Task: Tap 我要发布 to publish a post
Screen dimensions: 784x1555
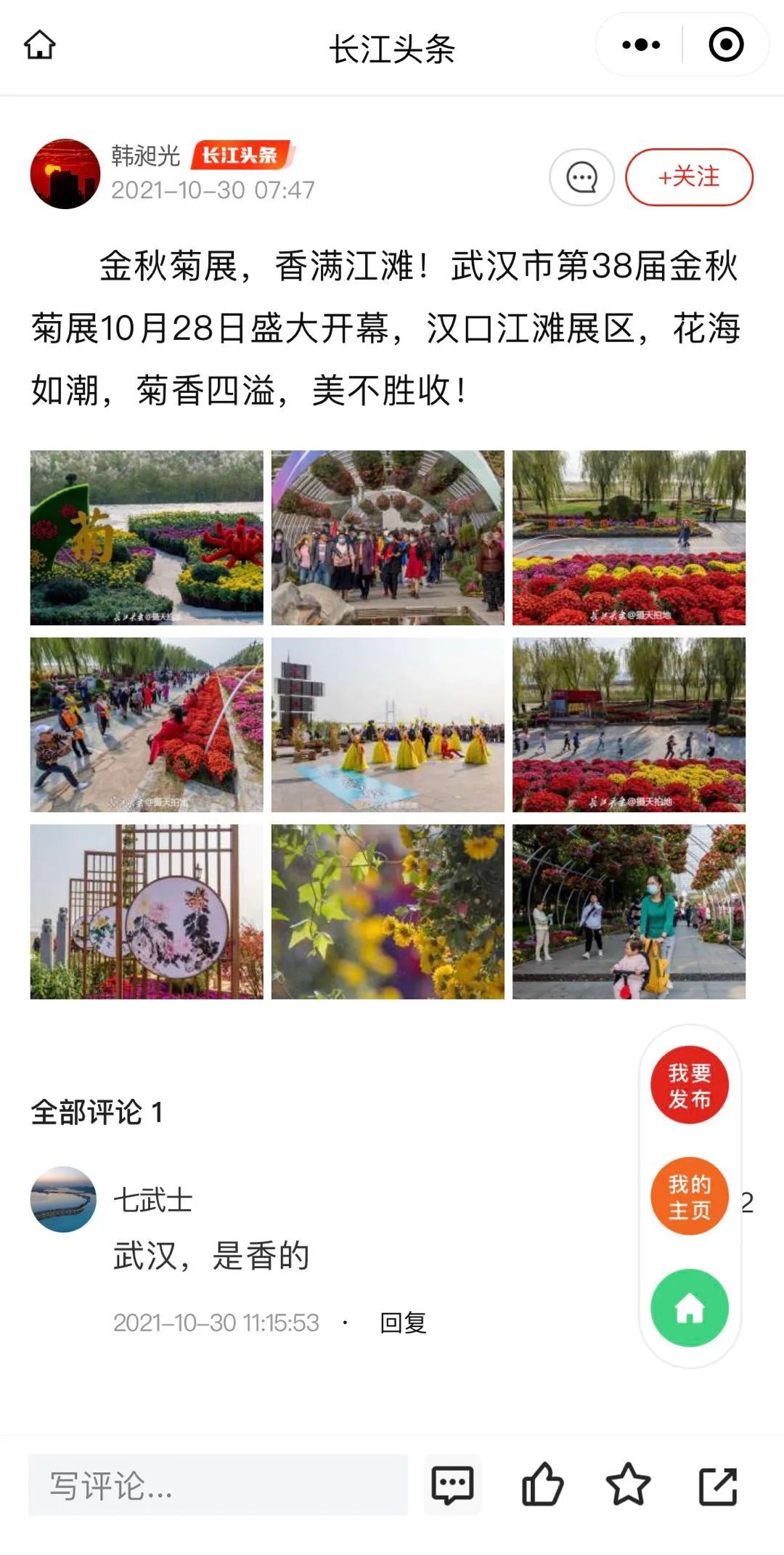Action: 689,1086
